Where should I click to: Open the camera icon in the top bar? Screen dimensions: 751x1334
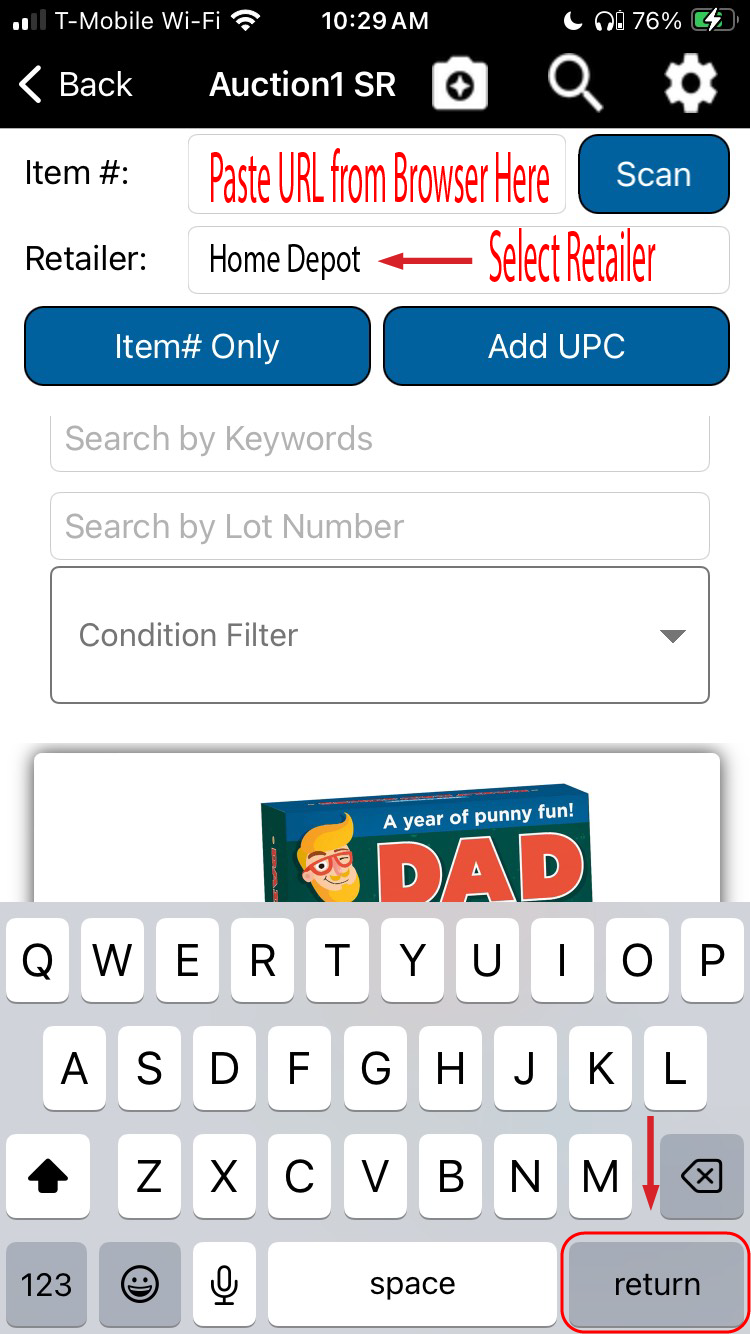click(x=460, y=85)
